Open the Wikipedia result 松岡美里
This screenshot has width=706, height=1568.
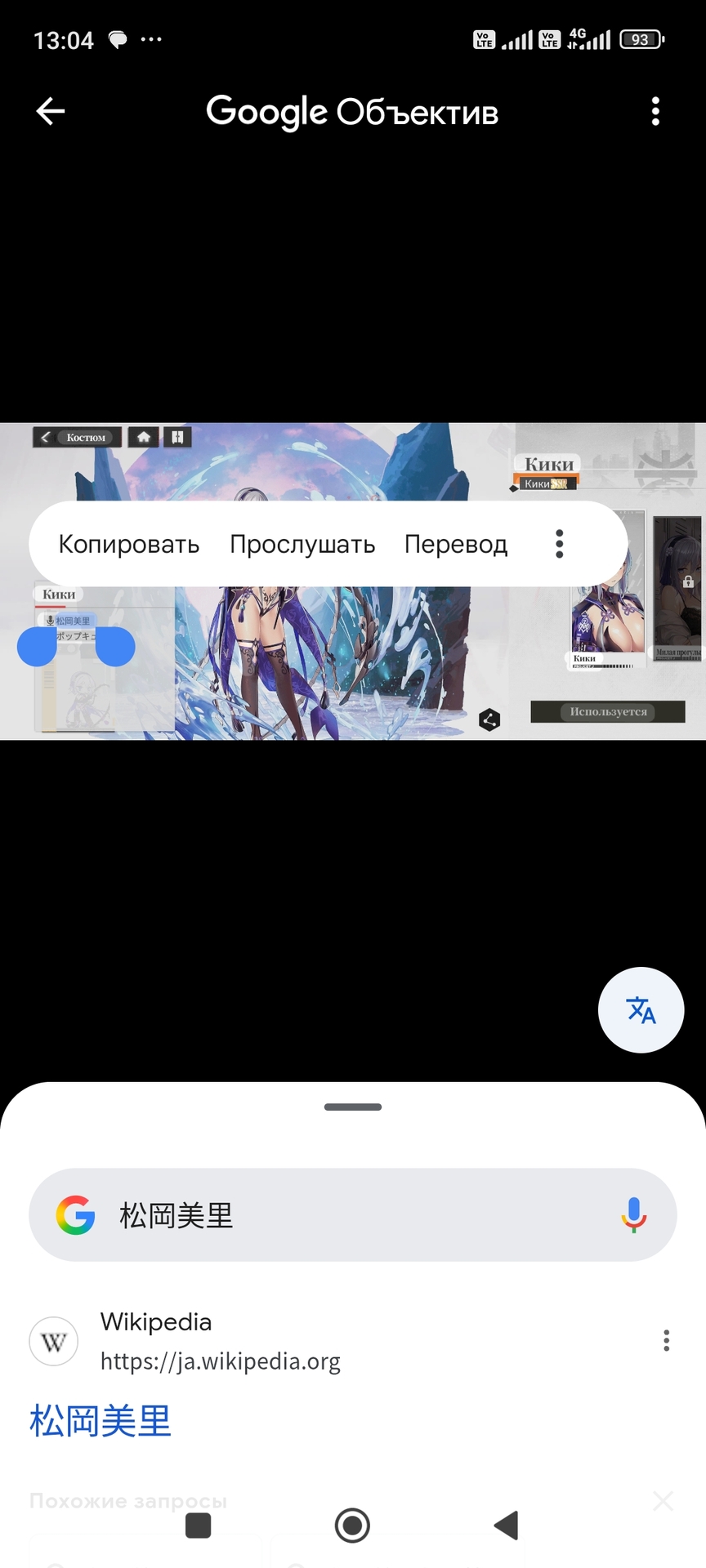click(101, 1421)
